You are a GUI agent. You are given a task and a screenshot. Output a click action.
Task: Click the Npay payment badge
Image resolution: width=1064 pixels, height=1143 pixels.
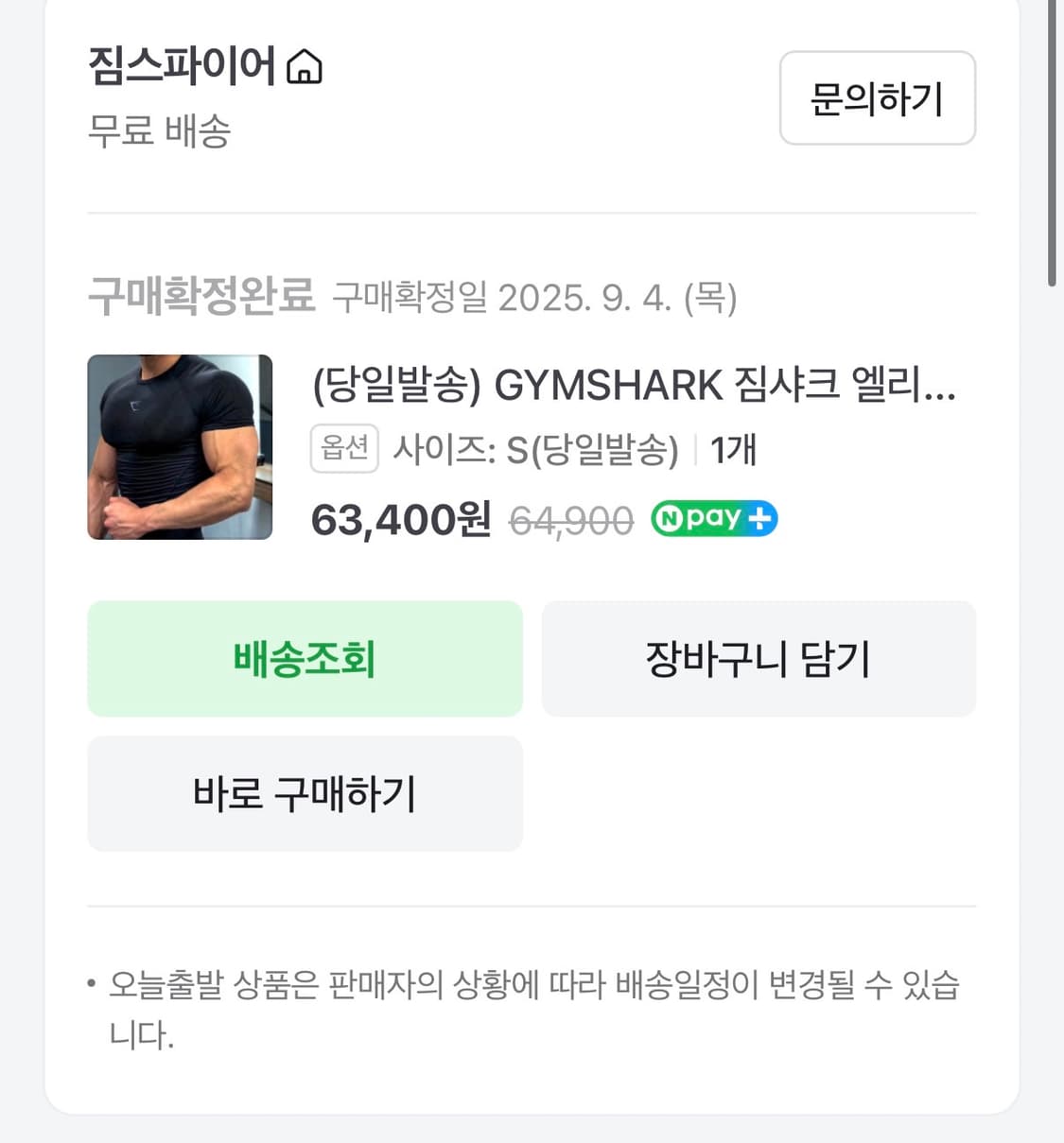click(x=713, y=518)
